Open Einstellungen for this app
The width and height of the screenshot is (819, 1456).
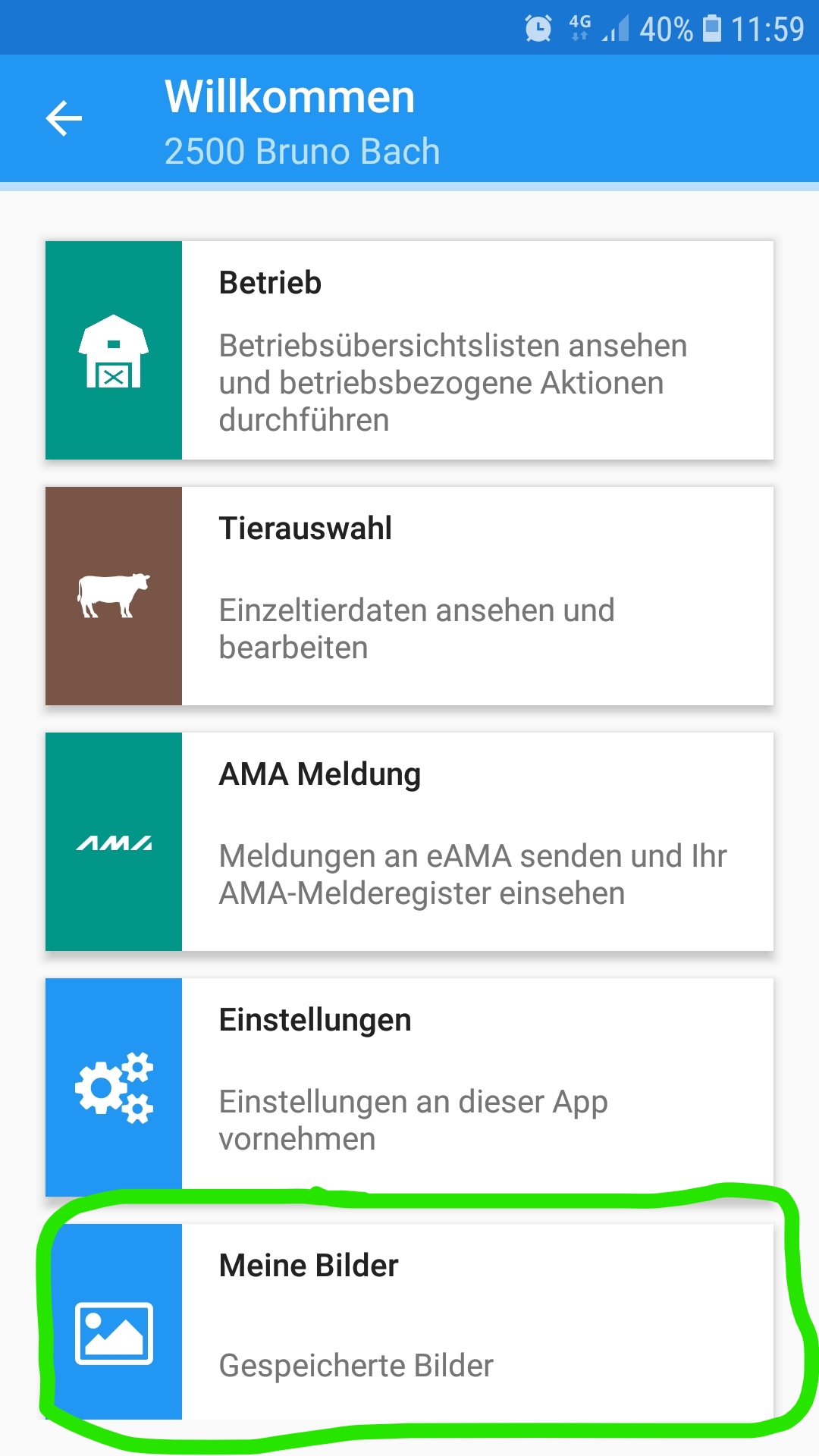pos(409,1087)
